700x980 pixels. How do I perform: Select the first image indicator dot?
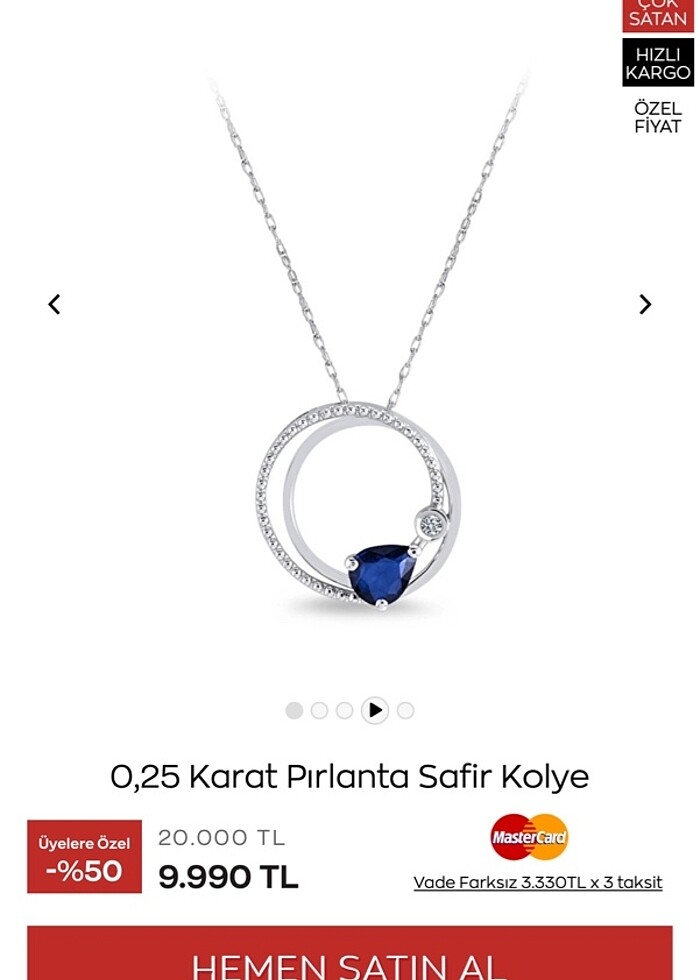point(294,710)
